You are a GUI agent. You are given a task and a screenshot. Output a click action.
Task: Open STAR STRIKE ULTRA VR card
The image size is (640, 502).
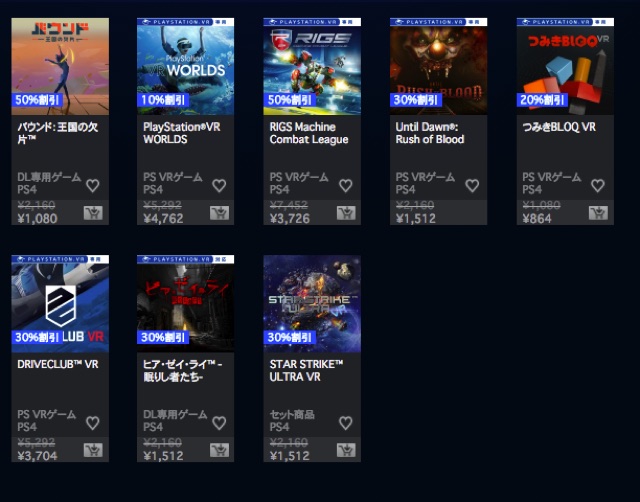point(312,302)
